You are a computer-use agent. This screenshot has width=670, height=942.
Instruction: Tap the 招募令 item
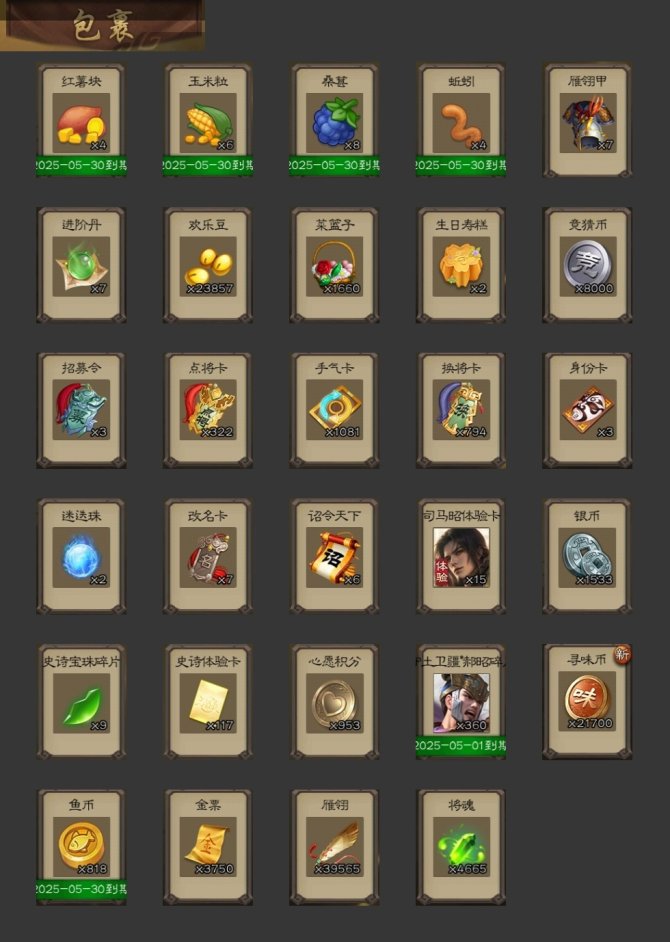point(81,410)
